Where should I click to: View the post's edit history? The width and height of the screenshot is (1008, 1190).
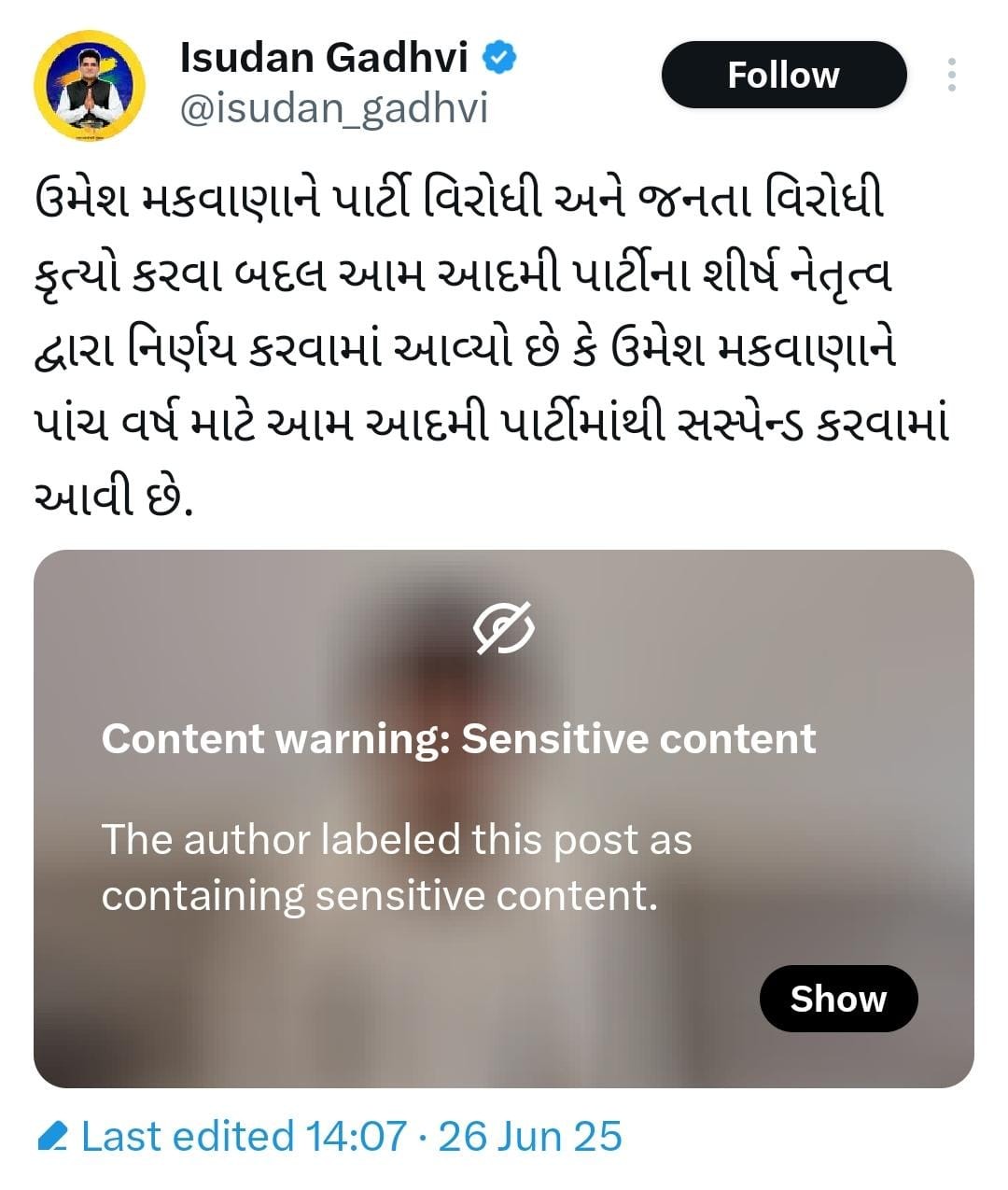(330, 1137)
